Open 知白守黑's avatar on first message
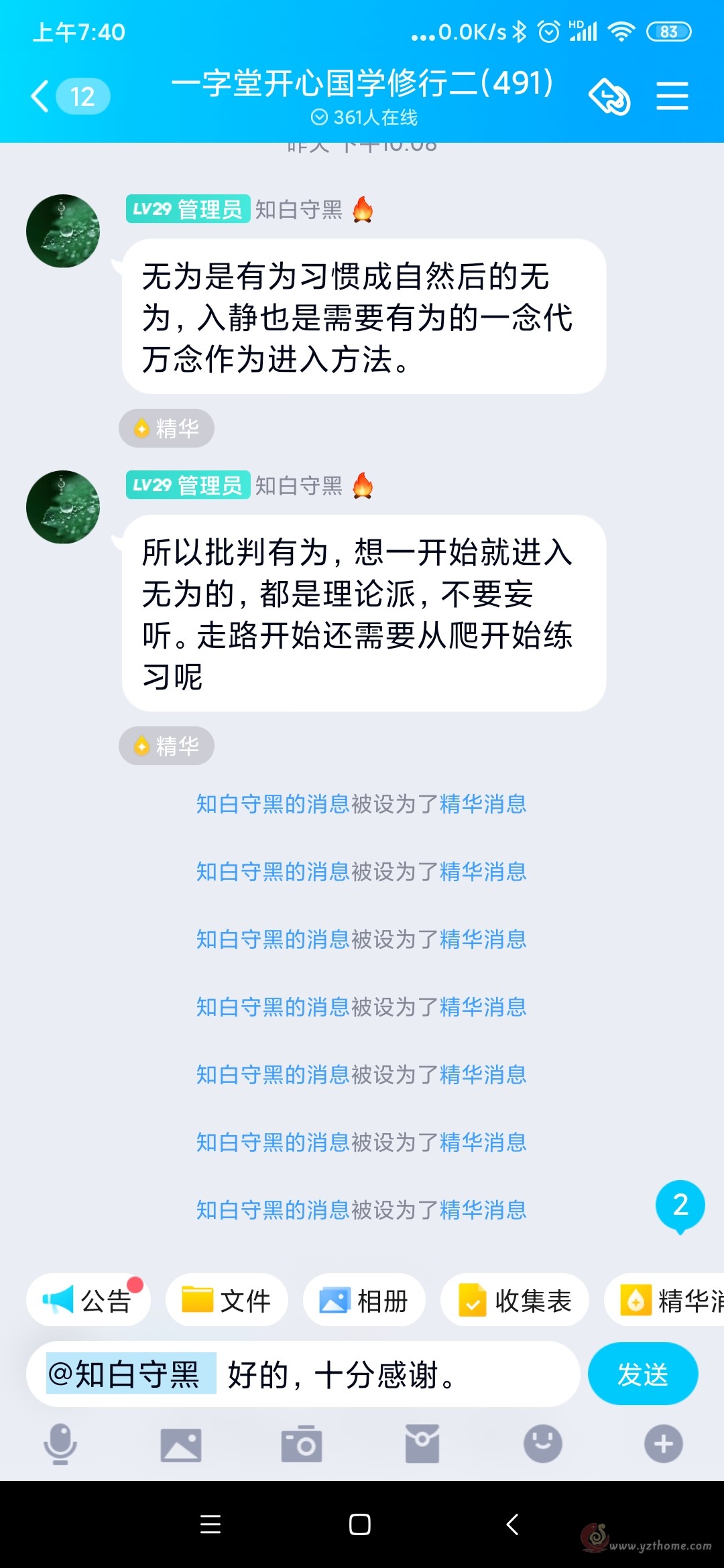 pos(63,231)
